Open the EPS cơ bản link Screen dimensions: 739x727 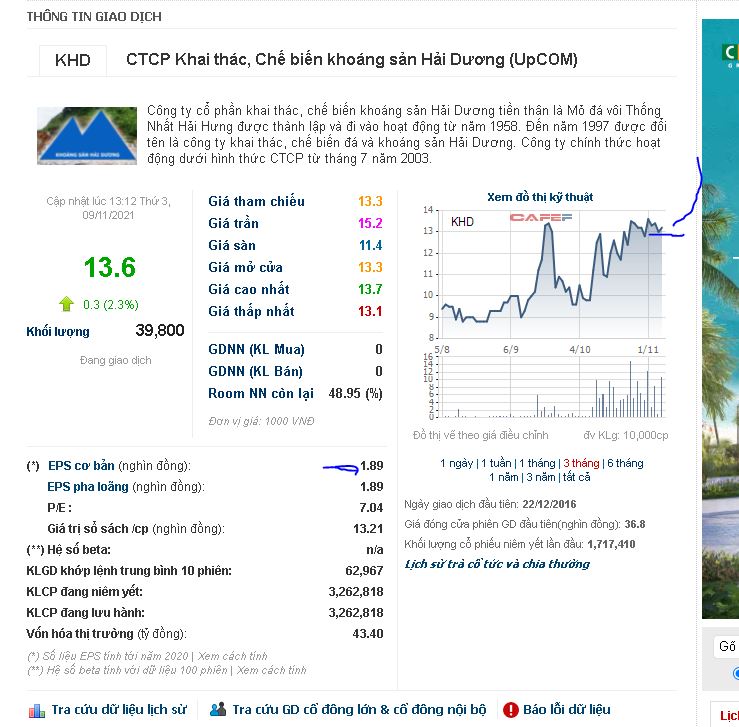click(81, 466)
